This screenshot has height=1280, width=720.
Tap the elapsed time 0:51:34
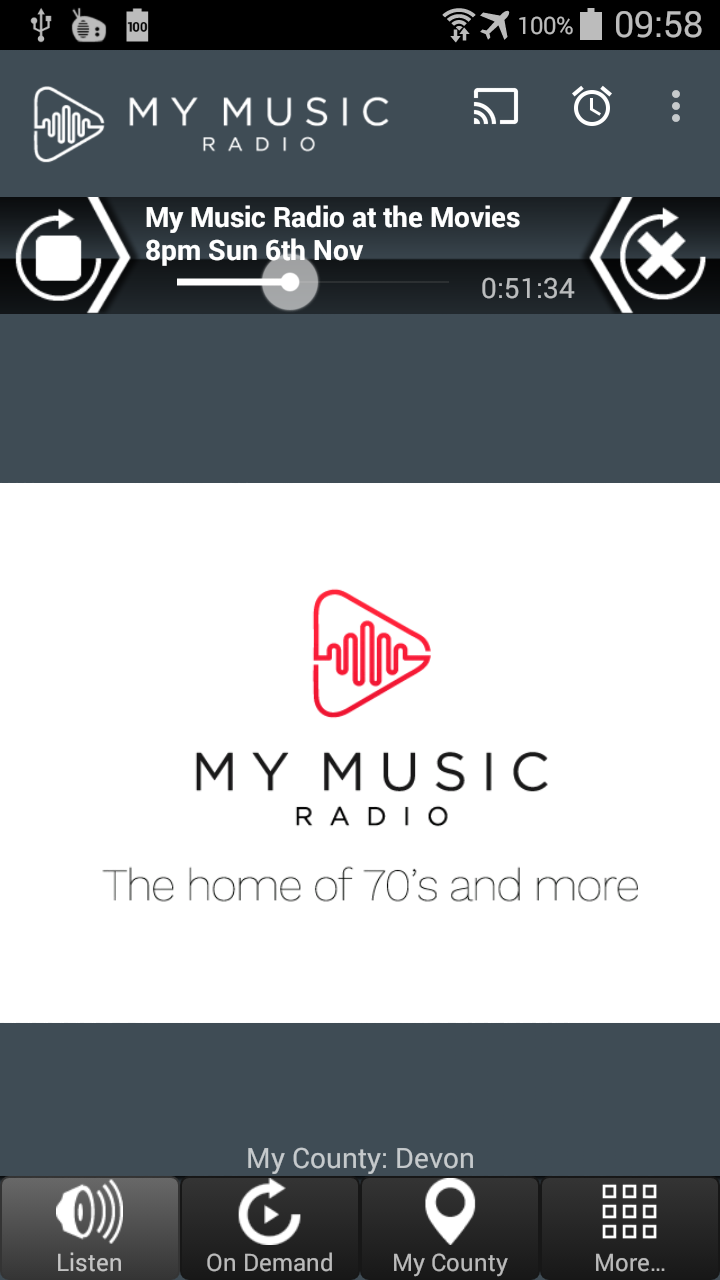coord(528,289)
